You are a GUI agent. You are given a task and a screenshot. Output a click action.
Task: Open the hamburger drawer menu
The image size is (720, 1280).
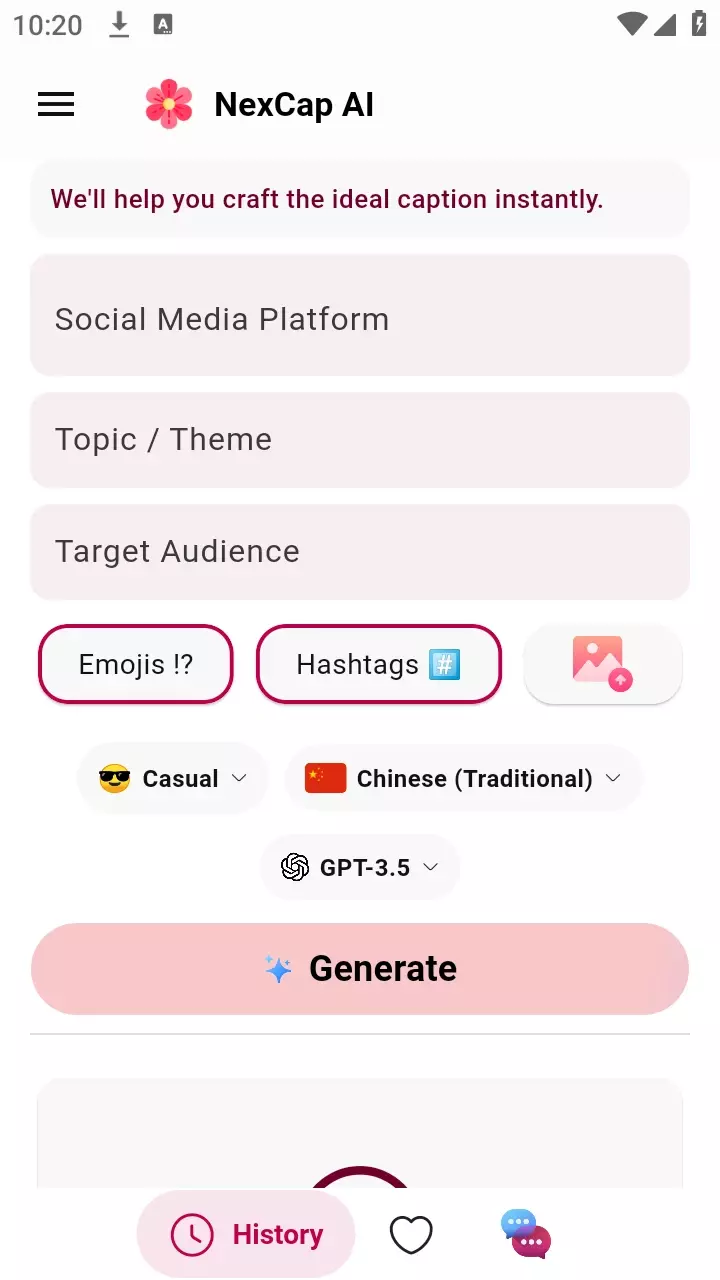pyautogui.click(x=56, y=104)
